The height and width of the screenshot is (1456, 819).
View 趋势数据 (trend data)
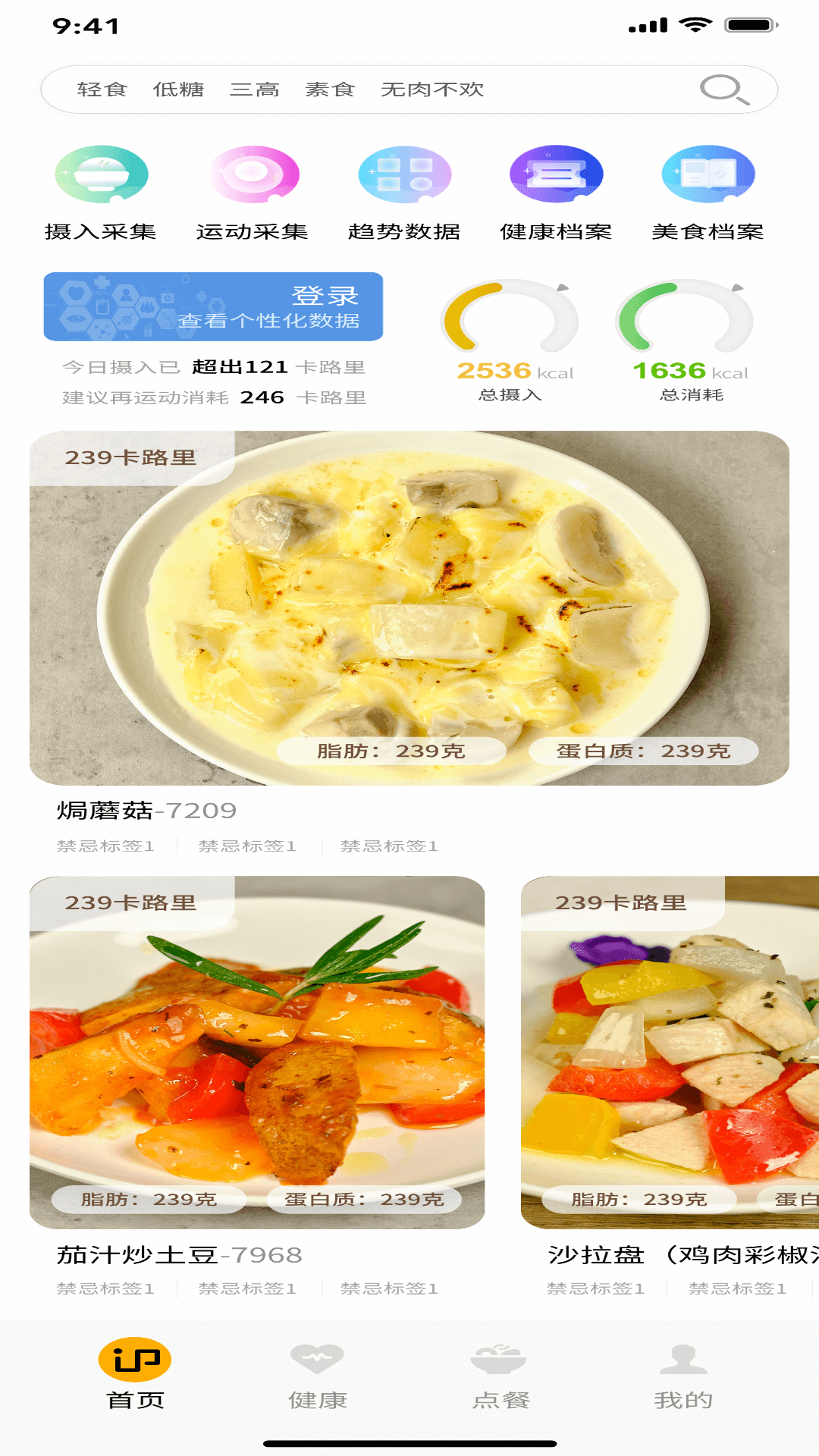coord(406,191)
